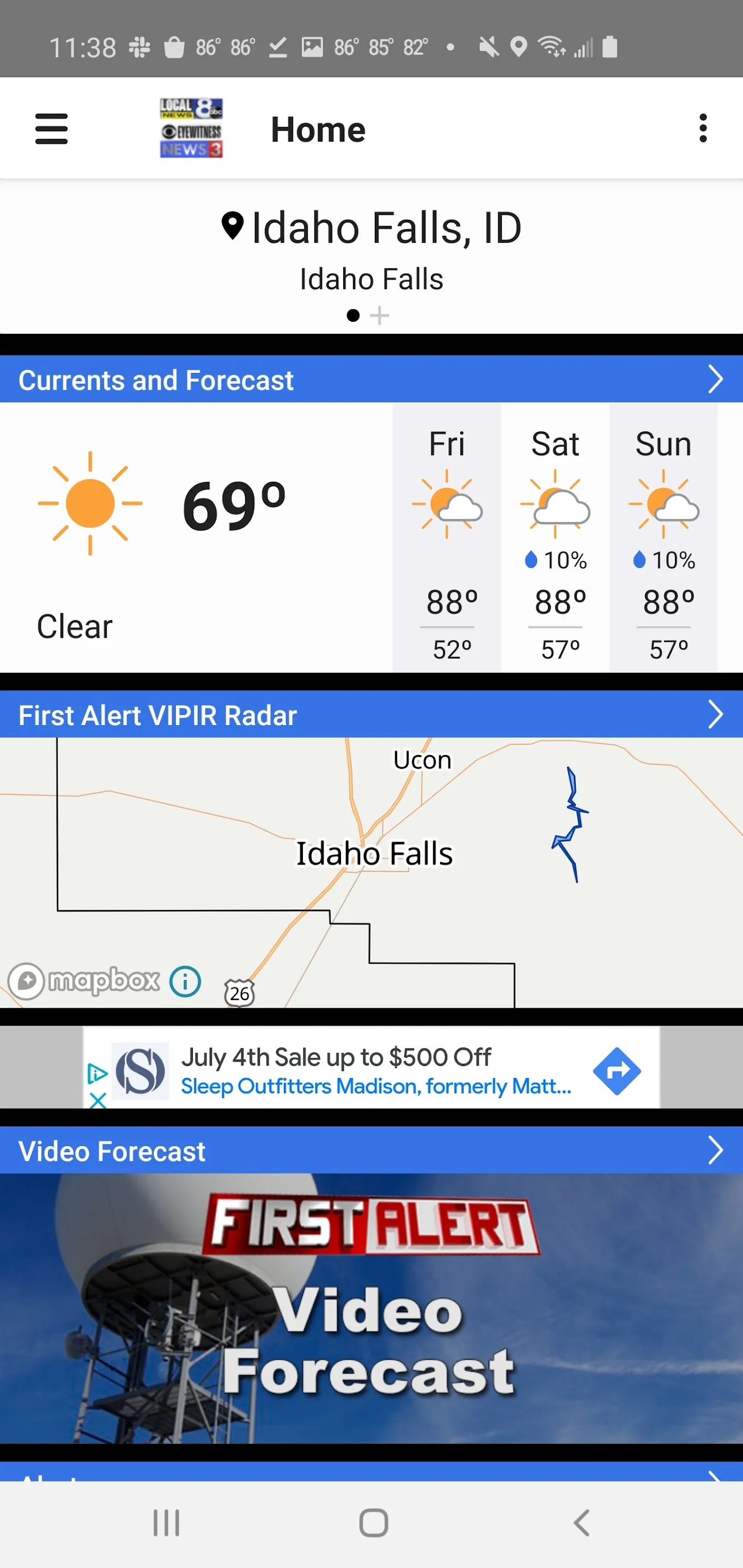Open recent apps from the navigation bar

[x=166, y=1523]
